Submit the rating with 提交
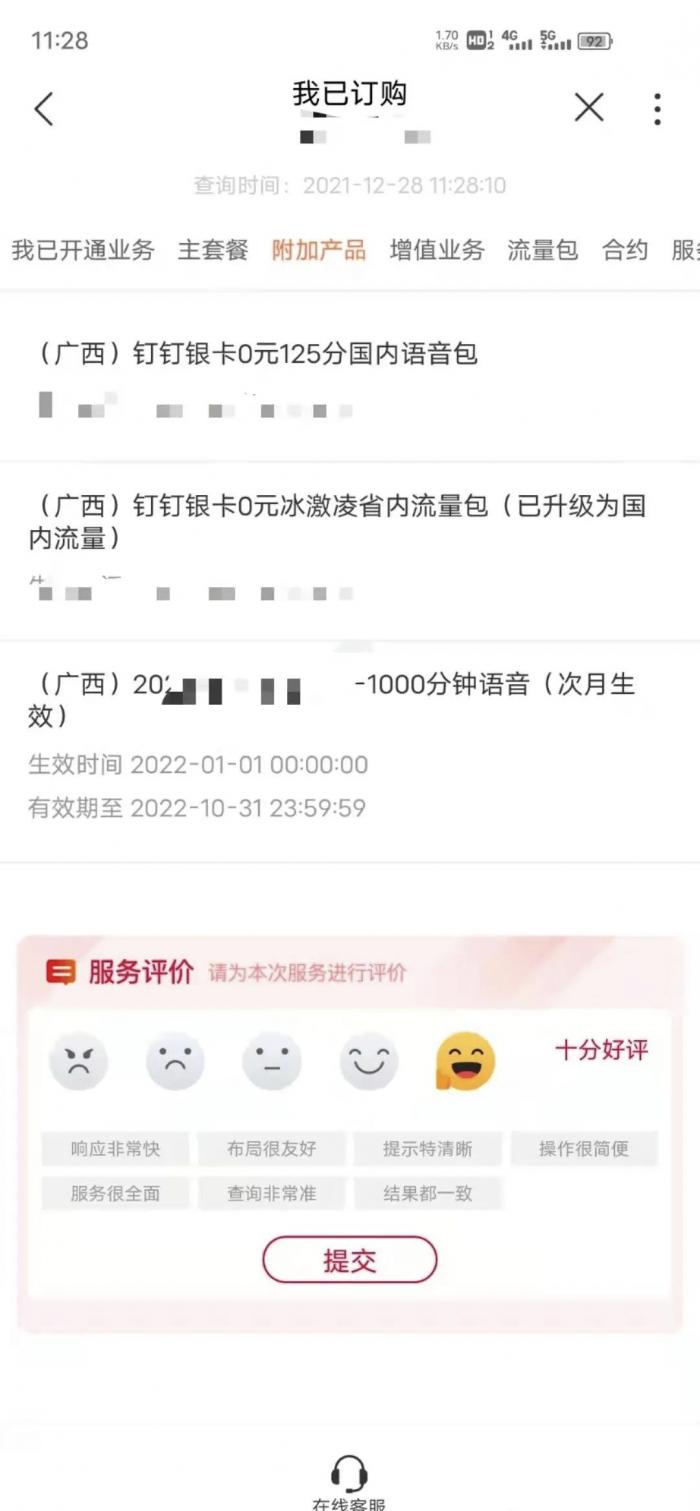This screenshot has width=700, height=1511. click(349, 1260)
